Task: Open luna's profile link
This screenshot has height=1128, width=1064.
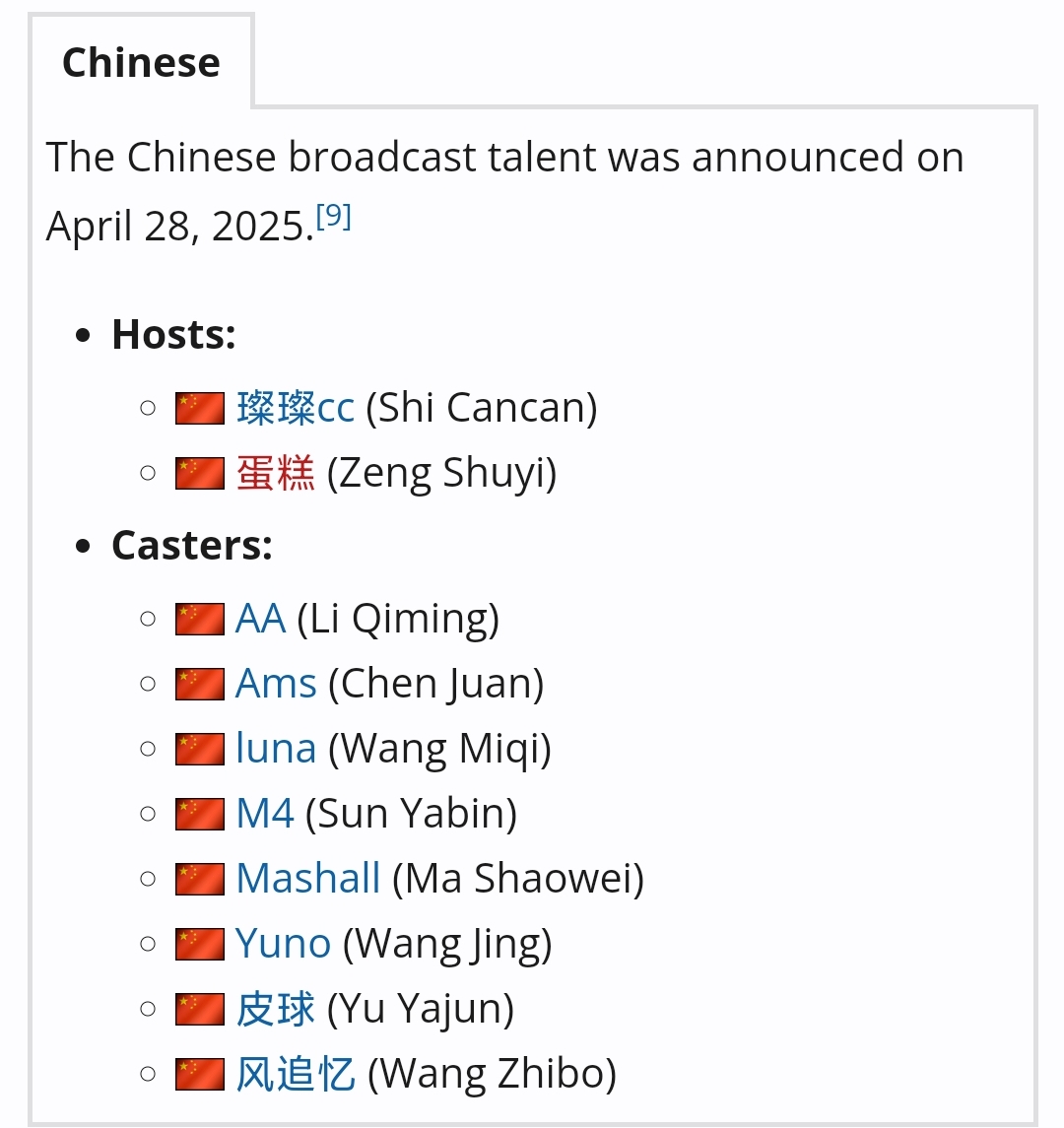Action: tap(276, 749)
